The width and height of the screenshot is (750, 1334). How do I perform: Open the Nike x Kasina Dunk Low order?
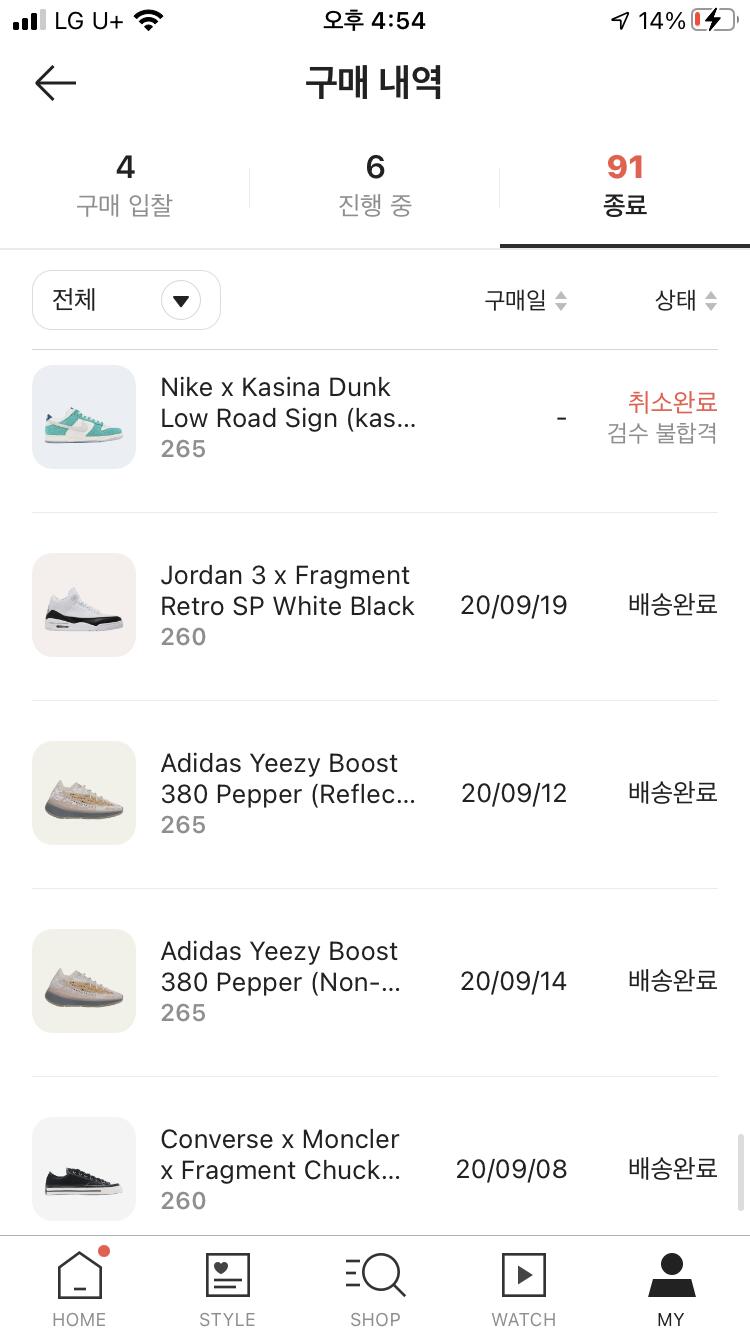(288, 417)
